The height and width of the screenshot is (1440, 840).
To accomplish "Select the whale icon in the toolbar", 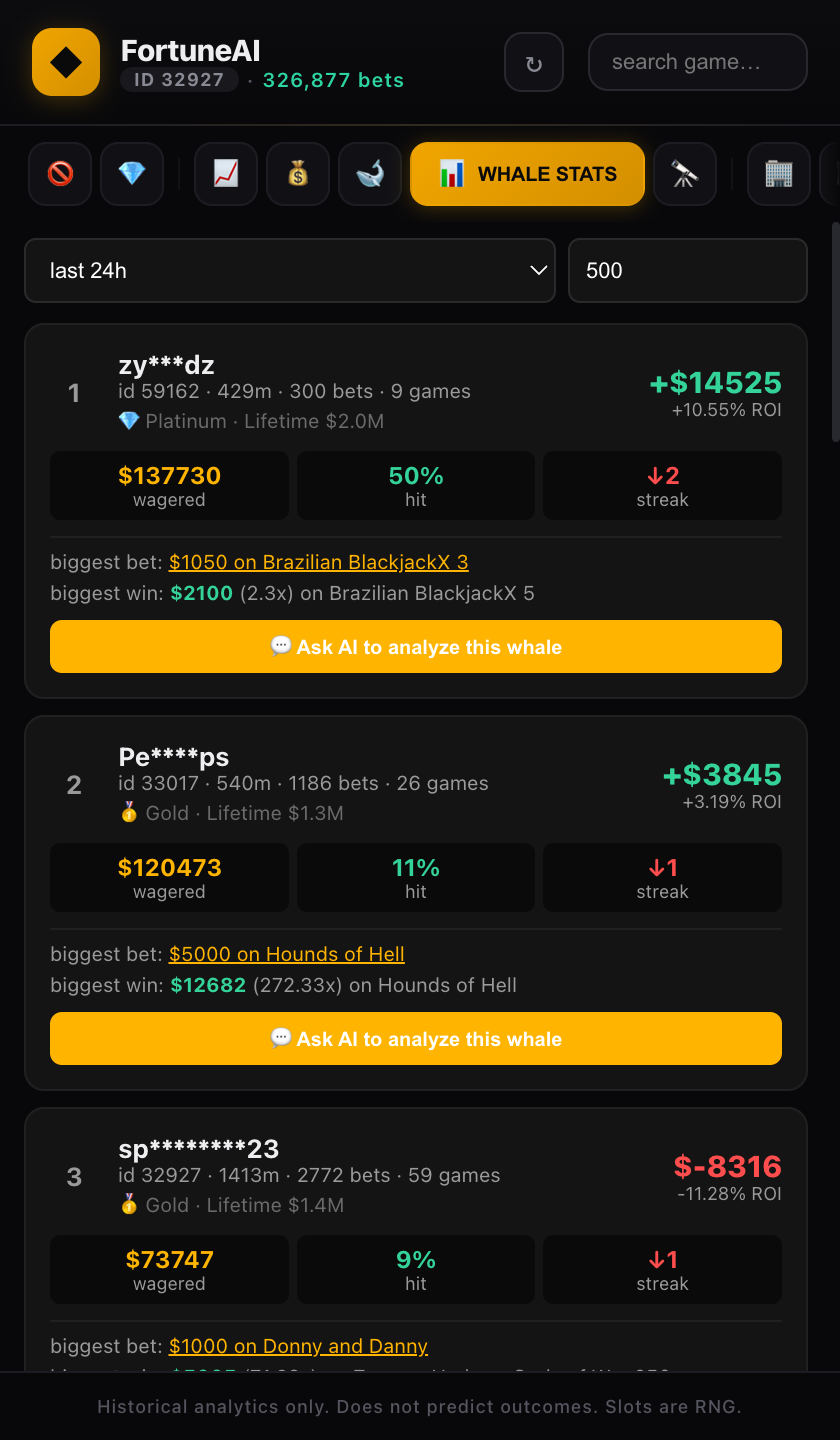I will tap(369, 172).
